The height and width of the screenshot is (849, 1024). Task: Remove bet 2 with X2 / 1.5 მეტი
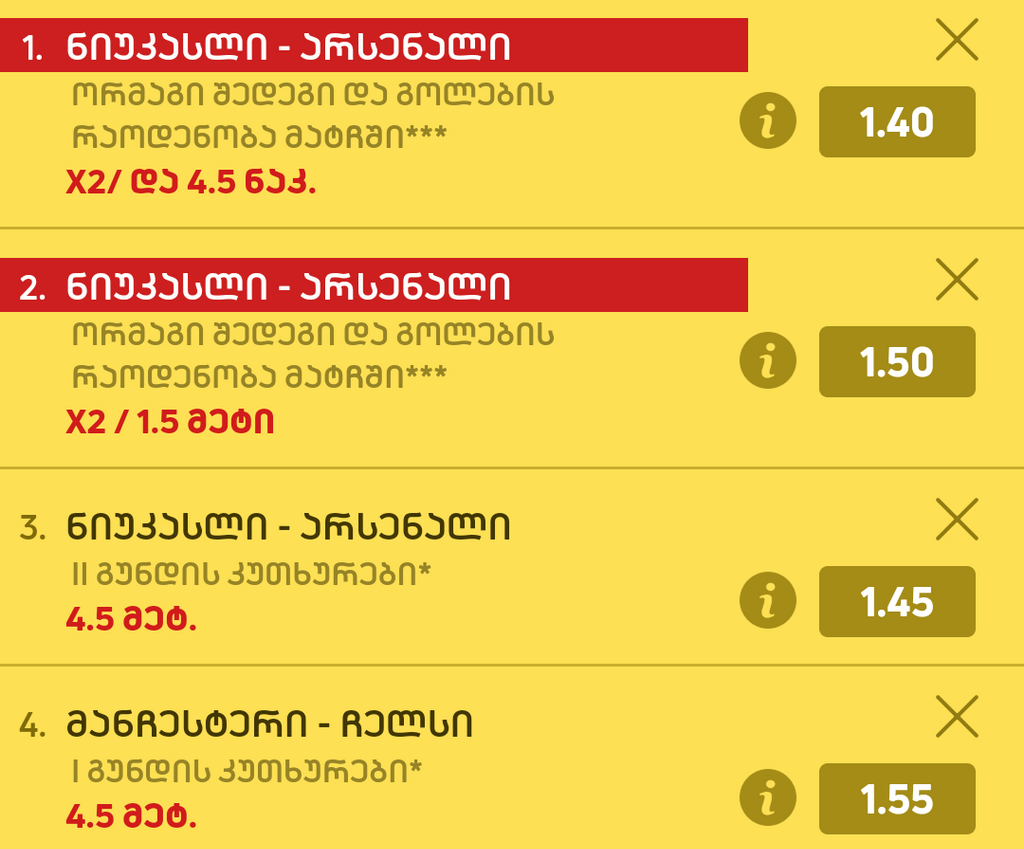coord(957,280)
